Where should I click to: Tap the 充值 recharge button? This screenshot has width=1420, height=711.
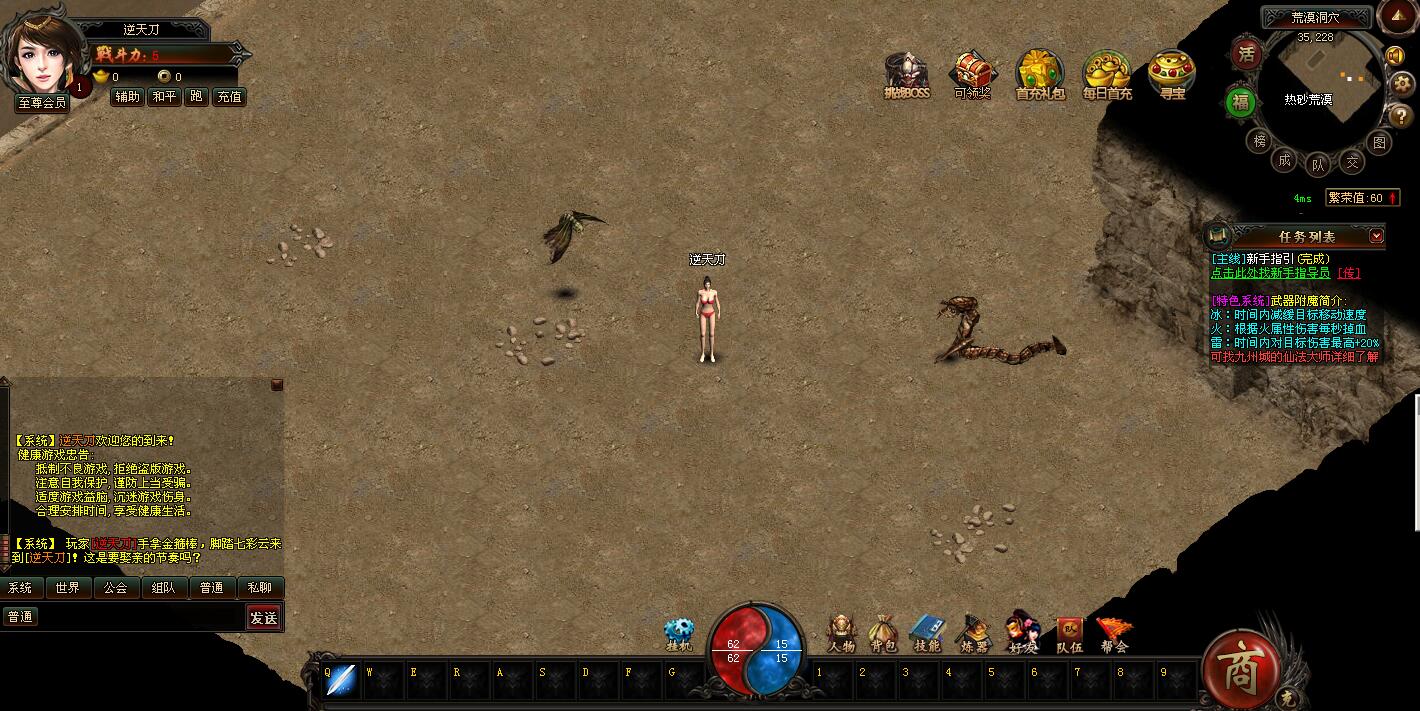tap(229, 97)
